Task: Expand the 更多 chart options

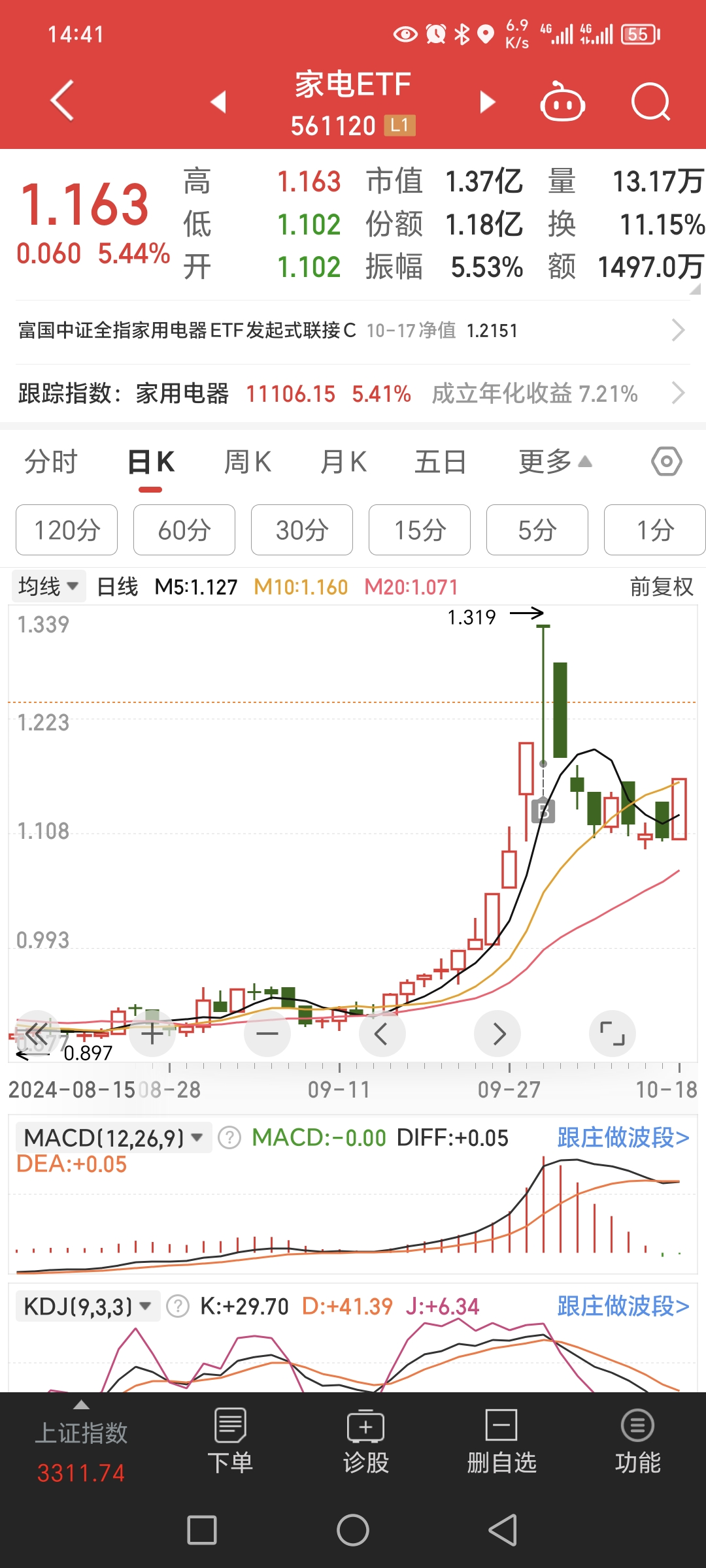Action: point(554,462)
